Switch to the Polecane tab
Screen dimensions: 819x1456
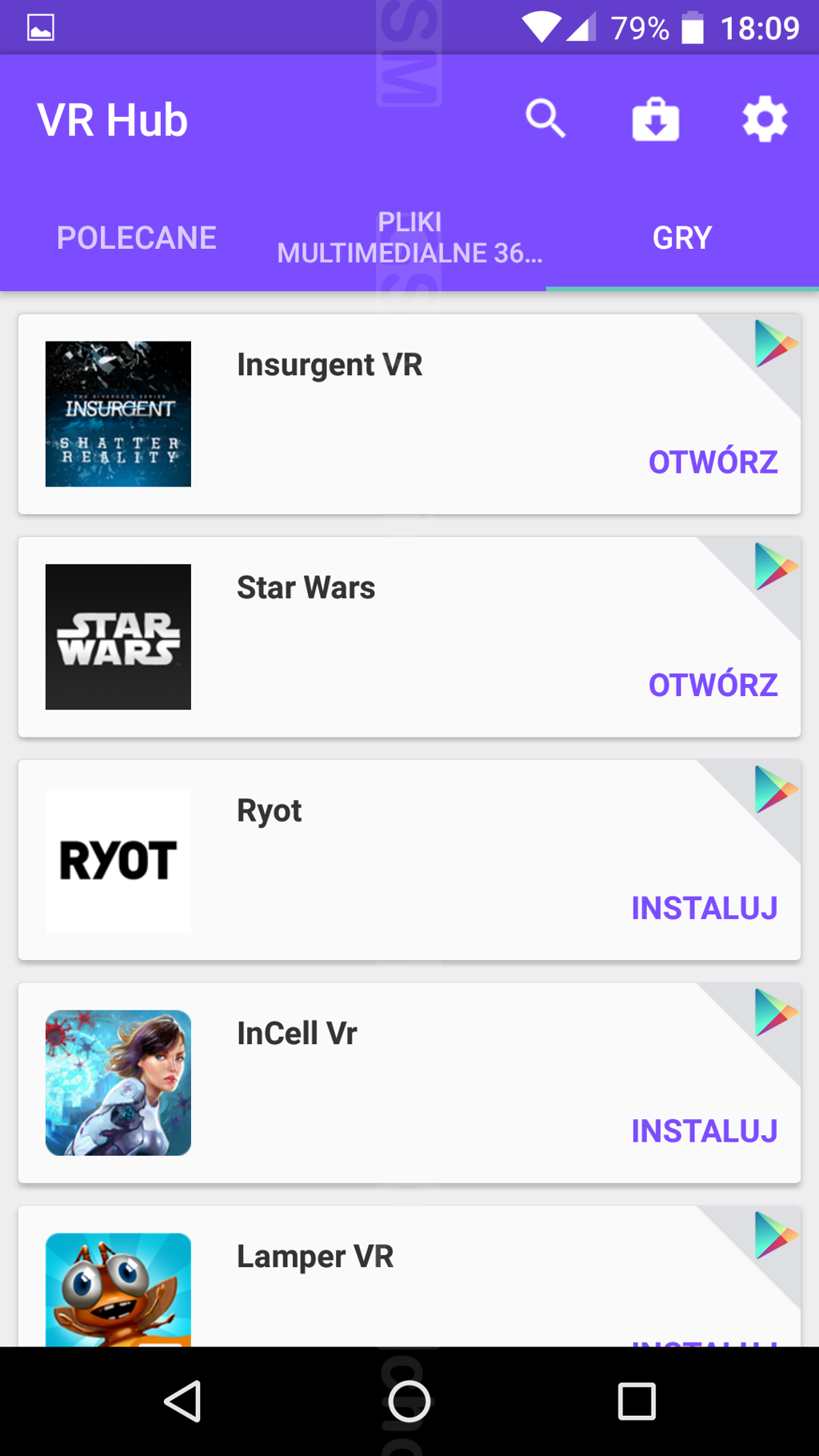[x=137, y=238]
